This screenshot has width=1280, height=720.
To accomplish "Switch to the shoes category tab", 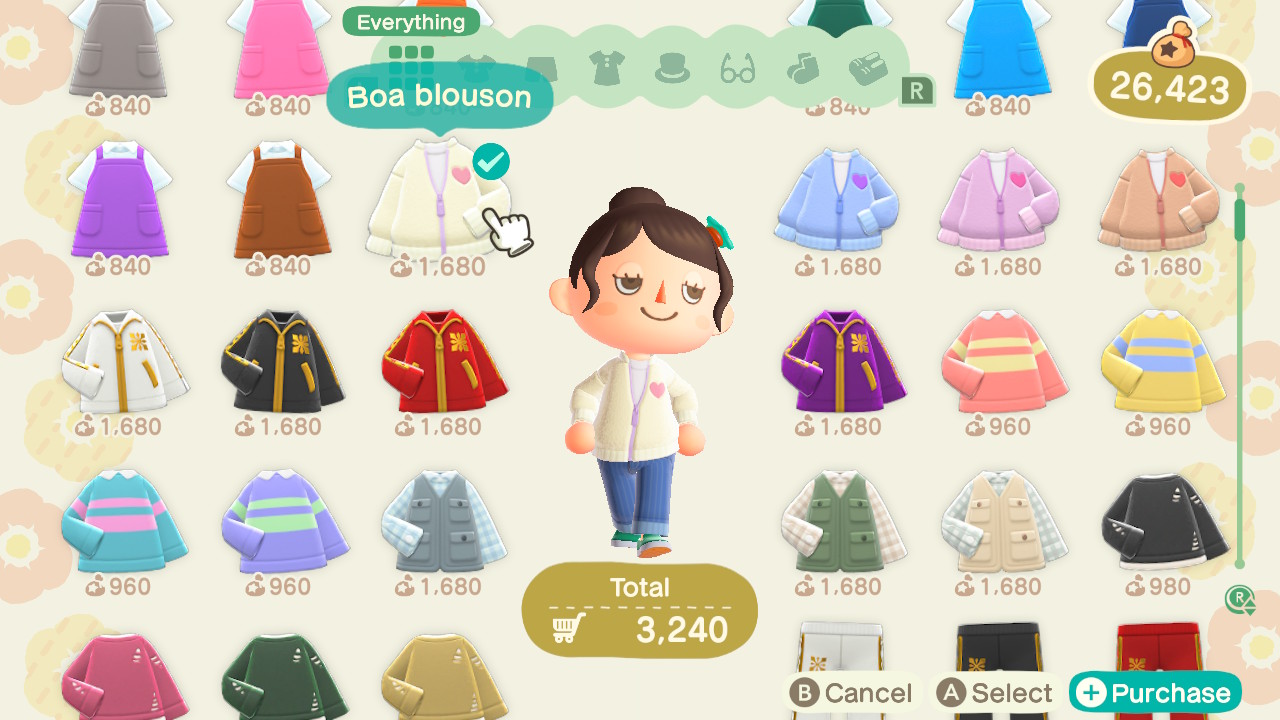I will 867,69.
